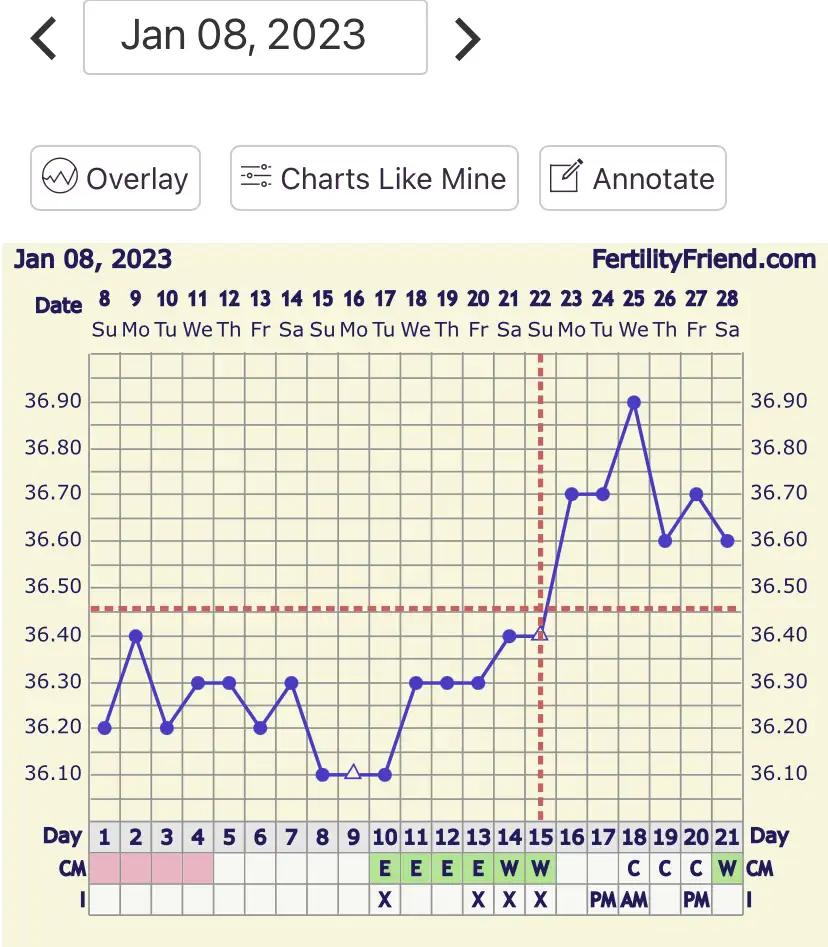The image size is (828, 947).
Task: Tap the Overlay button
Action: pos(116,178)
